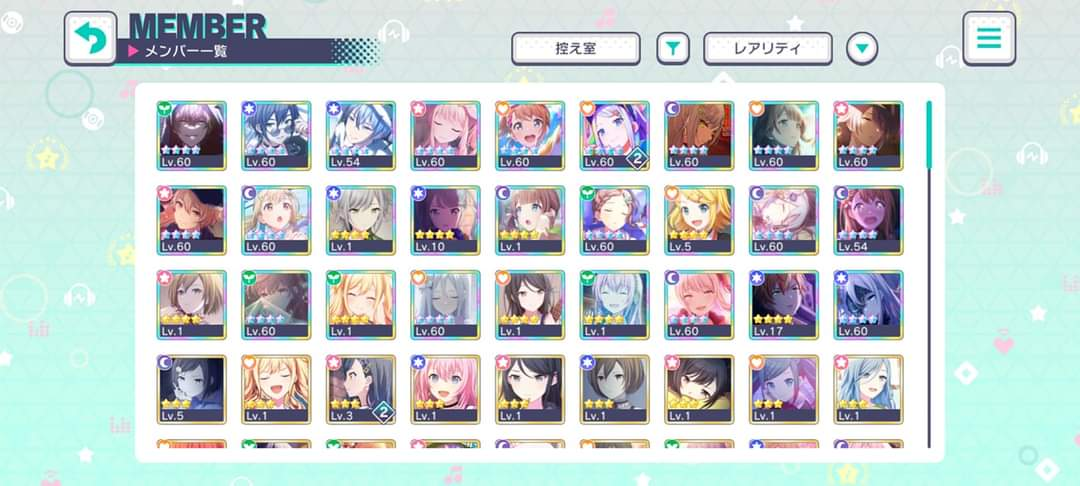The height and width of the screenshot is (486, 1080).
Task: Open the 控え室 waiting room
Action: 575,48
